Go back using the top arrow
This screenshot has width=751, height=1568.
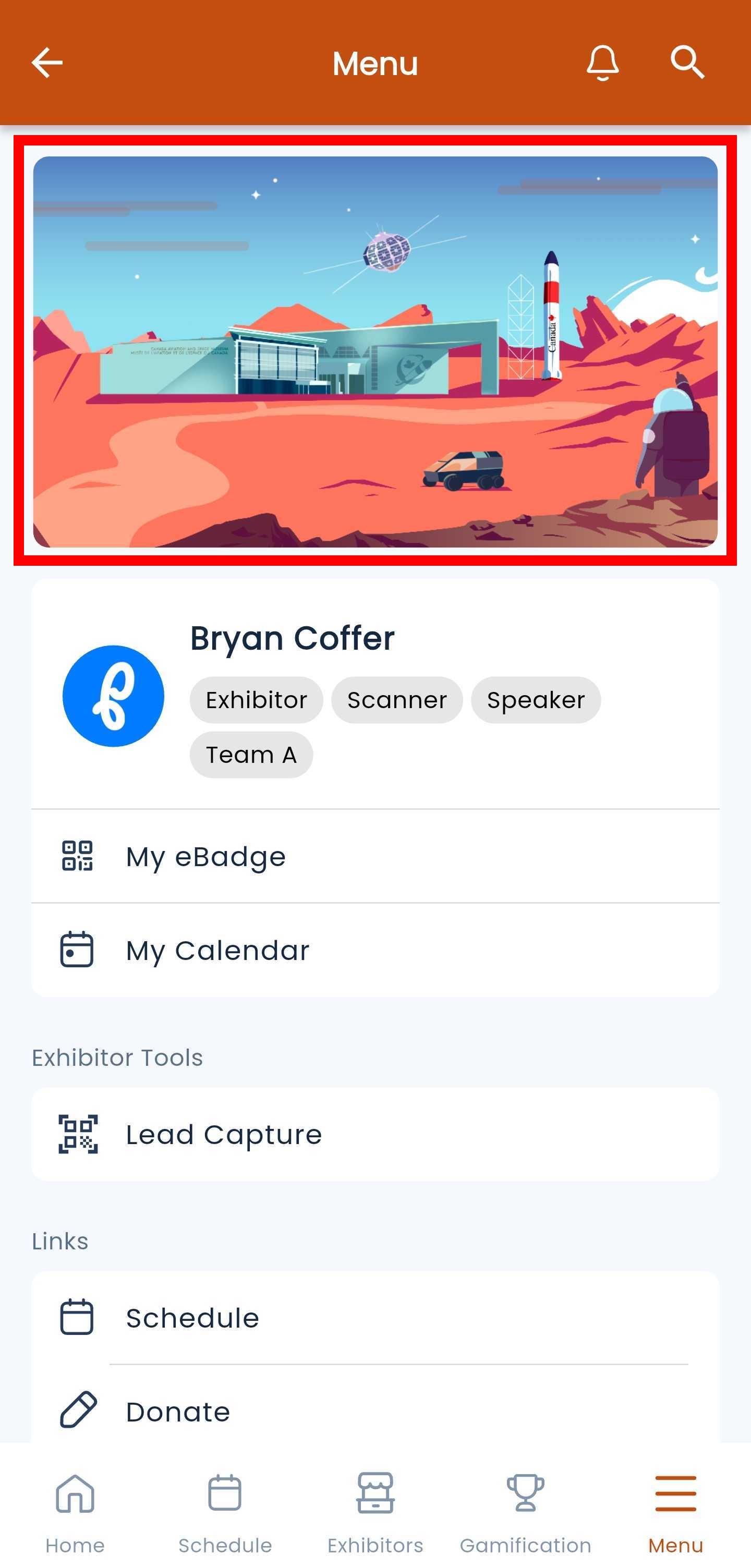point(47,63)
